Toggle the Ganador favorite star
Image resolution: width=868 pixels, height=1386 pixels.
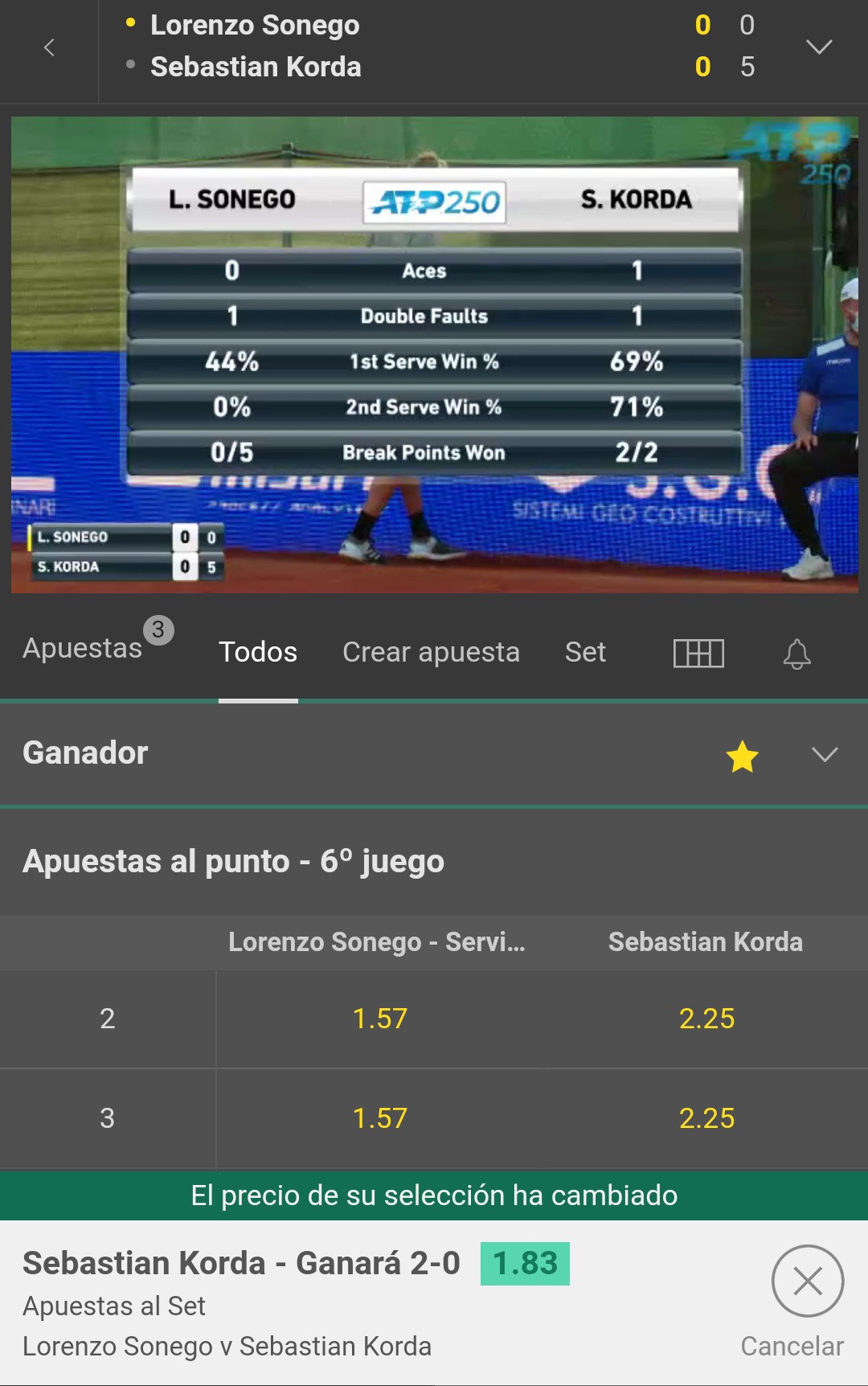click(x=742, y=756)
